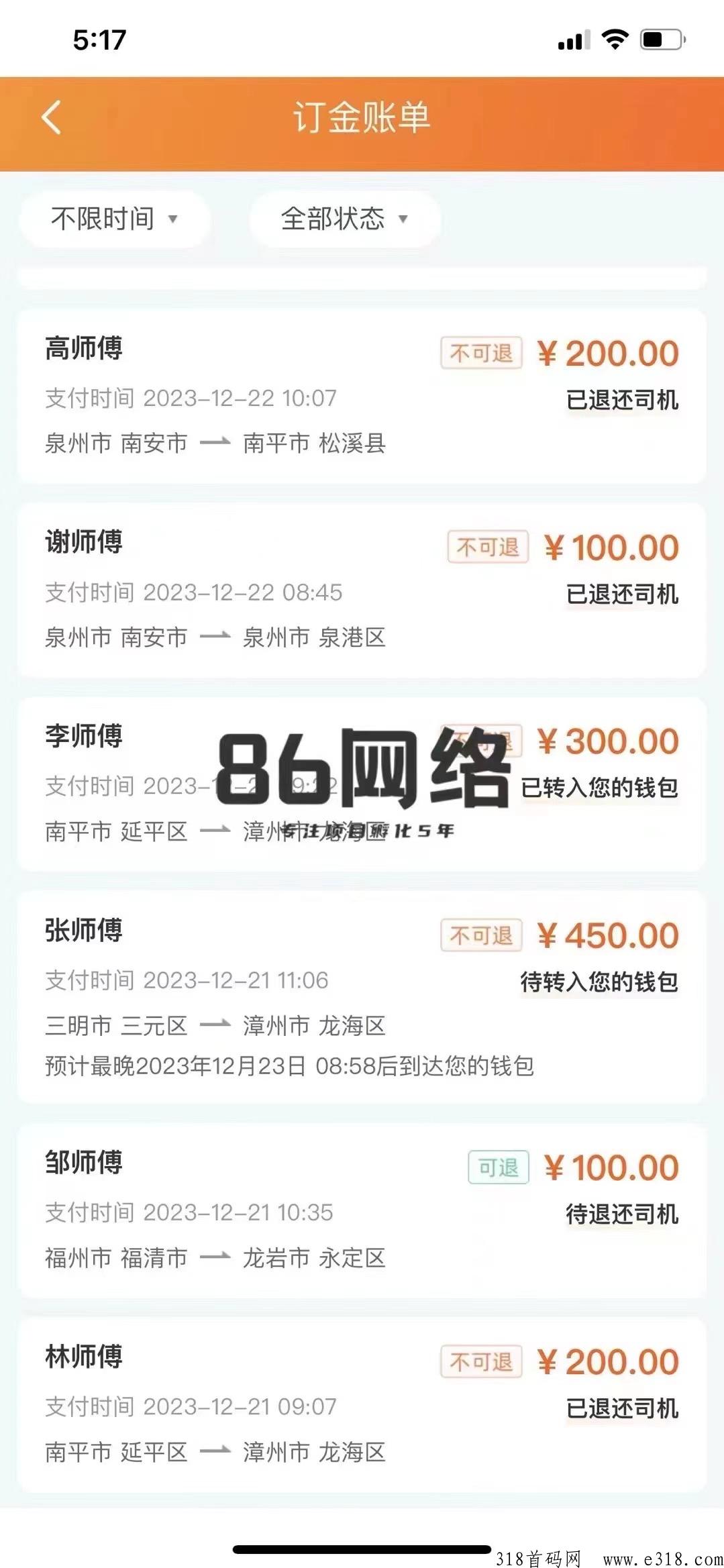Open 张师傅's ¥450.00 record
The height and width of the screenshot is (1568, 724).
click(x=362, y=997)
